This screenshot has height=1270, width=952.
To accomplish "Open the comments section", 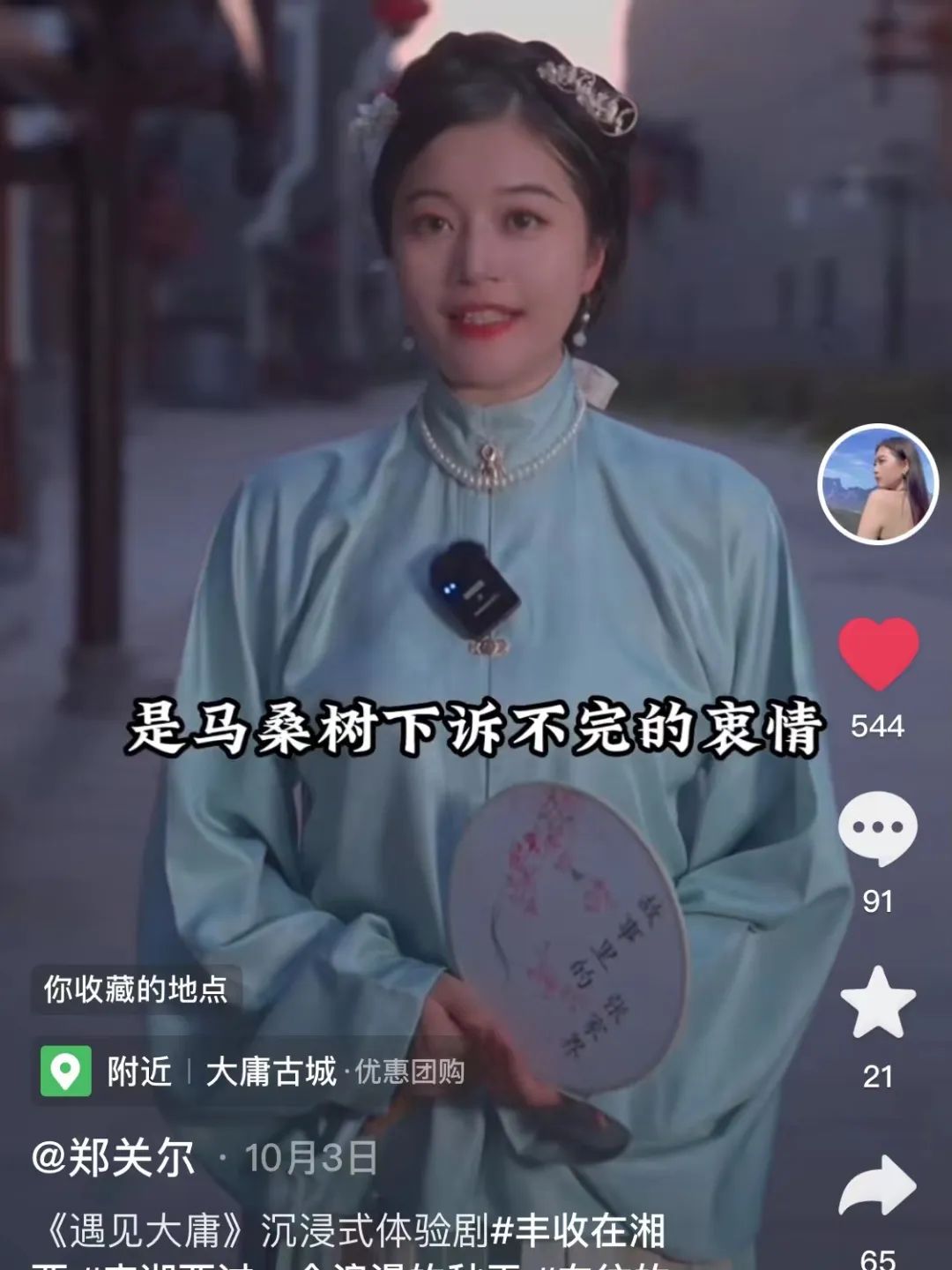I will tap(878, 829).
